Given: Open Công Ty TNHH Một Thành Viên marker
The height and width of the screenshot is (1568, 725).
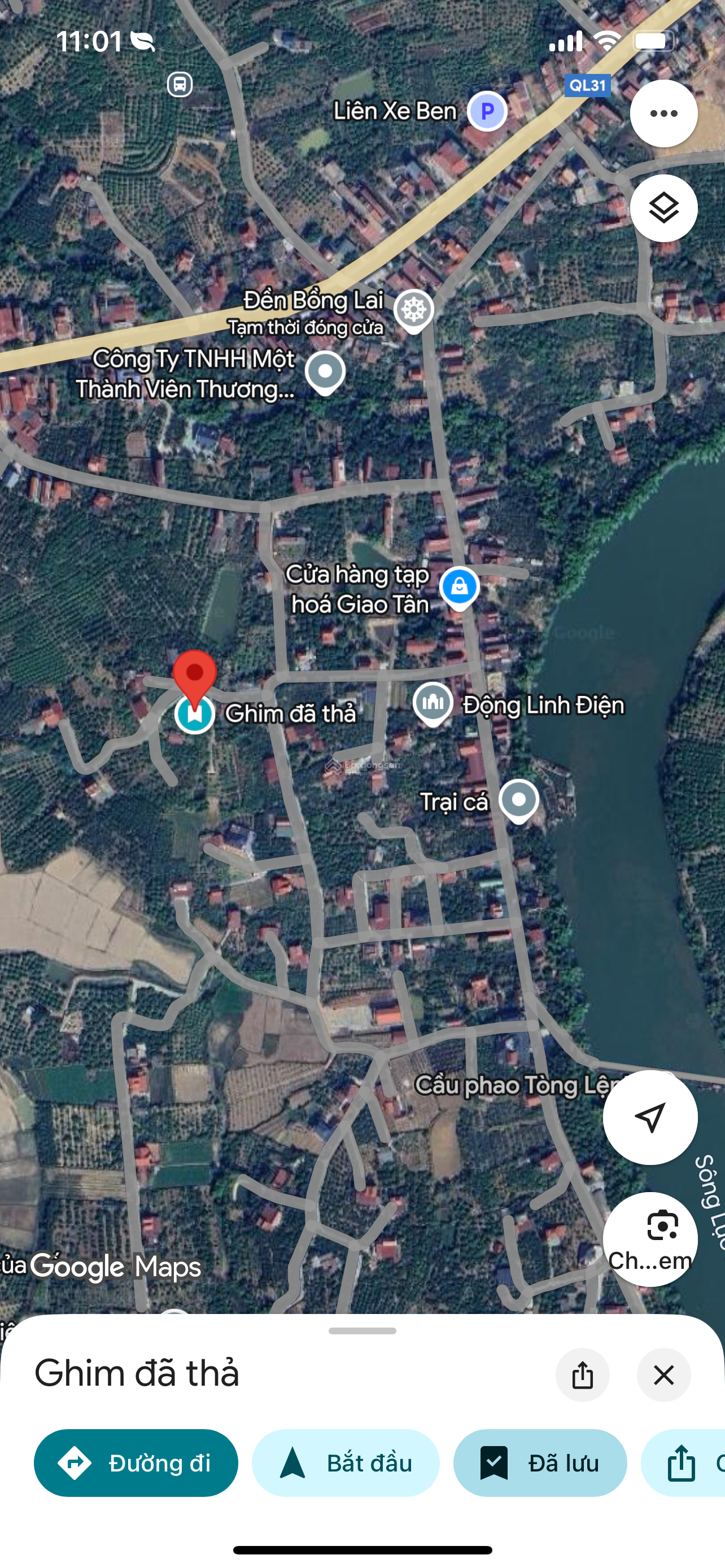Looking at the screenshot, I should tap(325, 371).
